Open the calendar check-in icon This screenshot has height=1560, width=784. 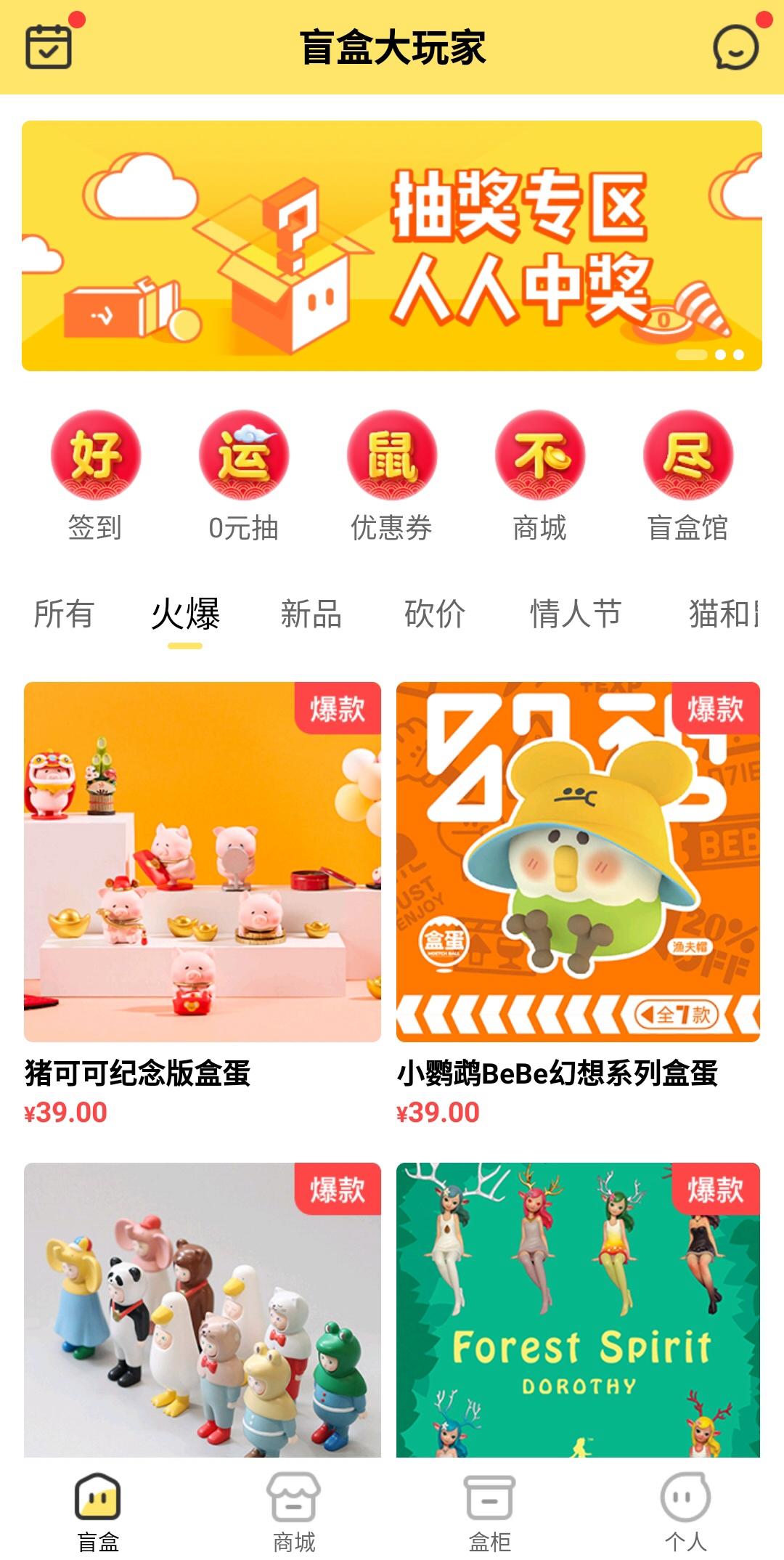pyautogui.click(x=49, y=46)
